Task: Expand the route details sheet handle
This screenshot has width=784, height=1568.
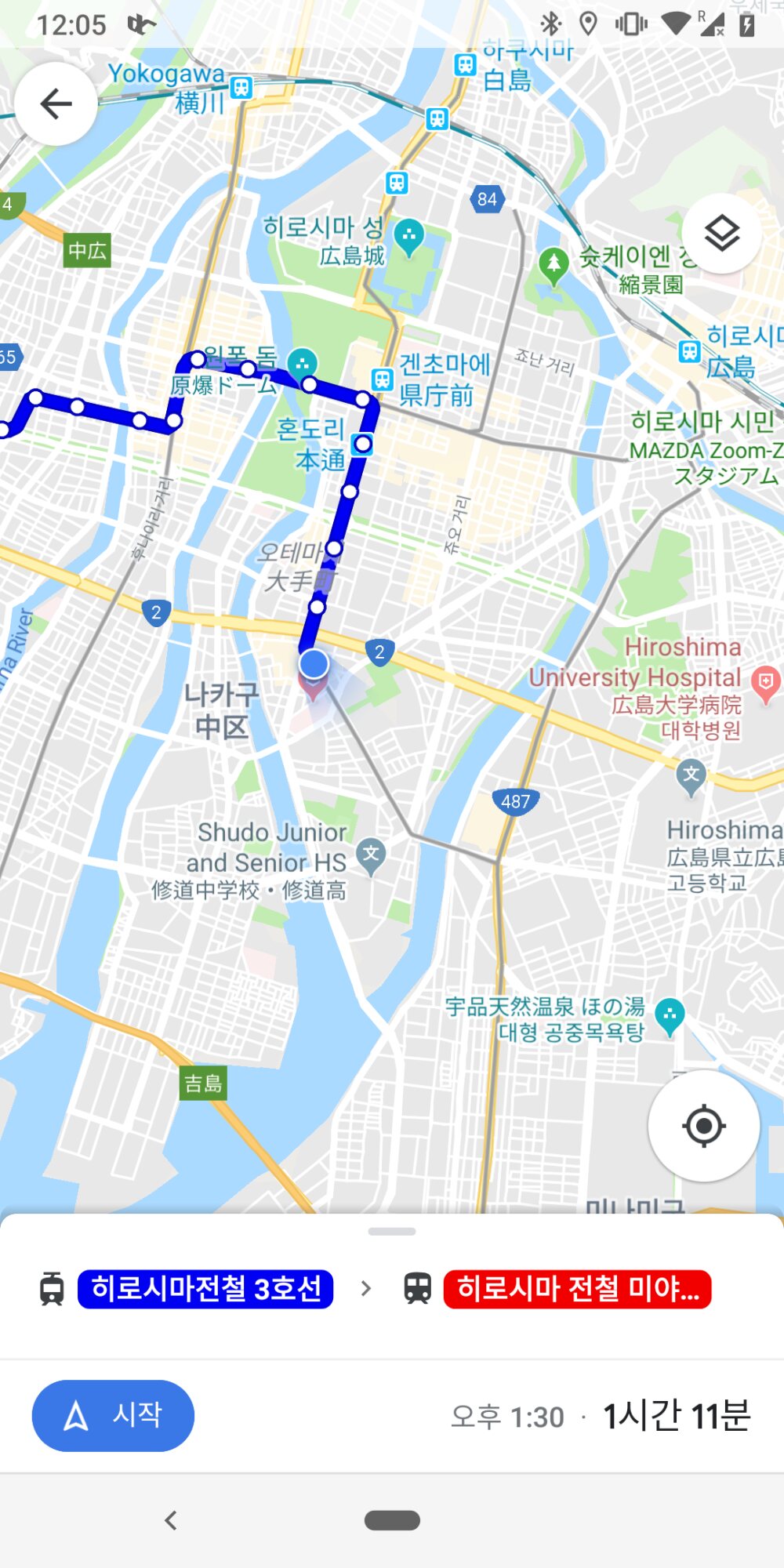Action: [x=392, y=1232]
